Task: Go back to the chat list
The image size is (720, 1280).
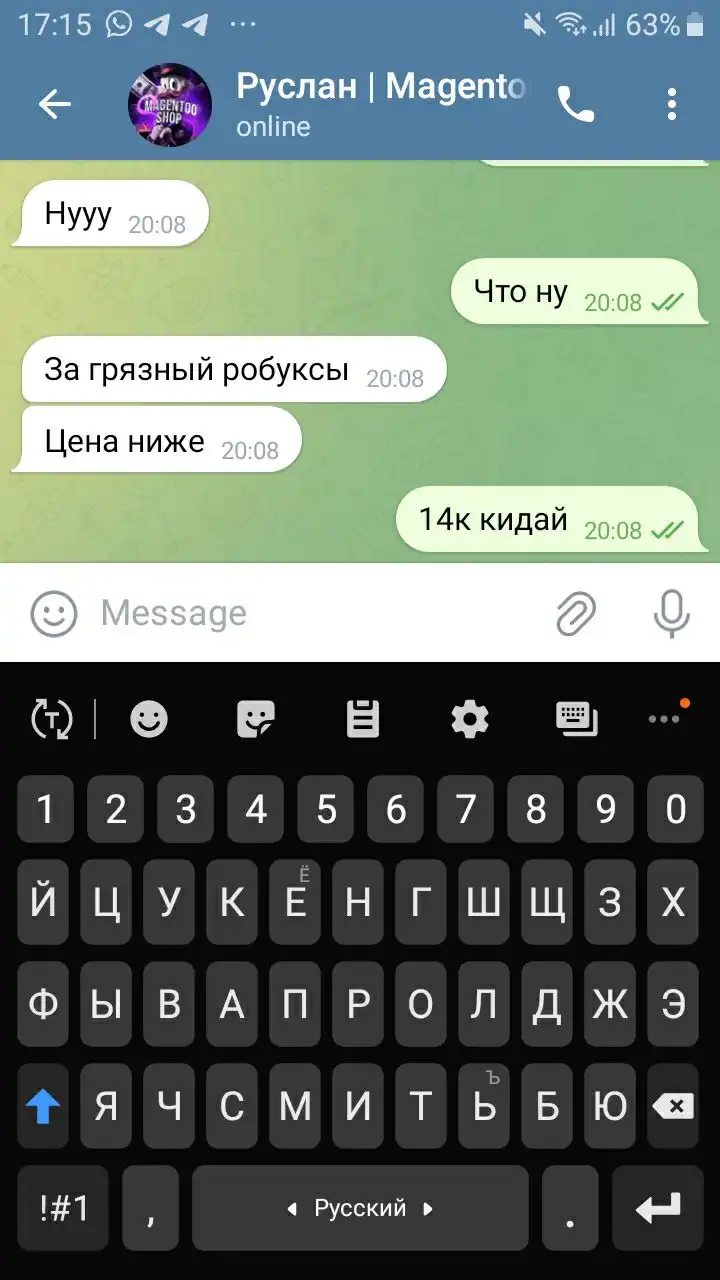Action: click(54, 104)
